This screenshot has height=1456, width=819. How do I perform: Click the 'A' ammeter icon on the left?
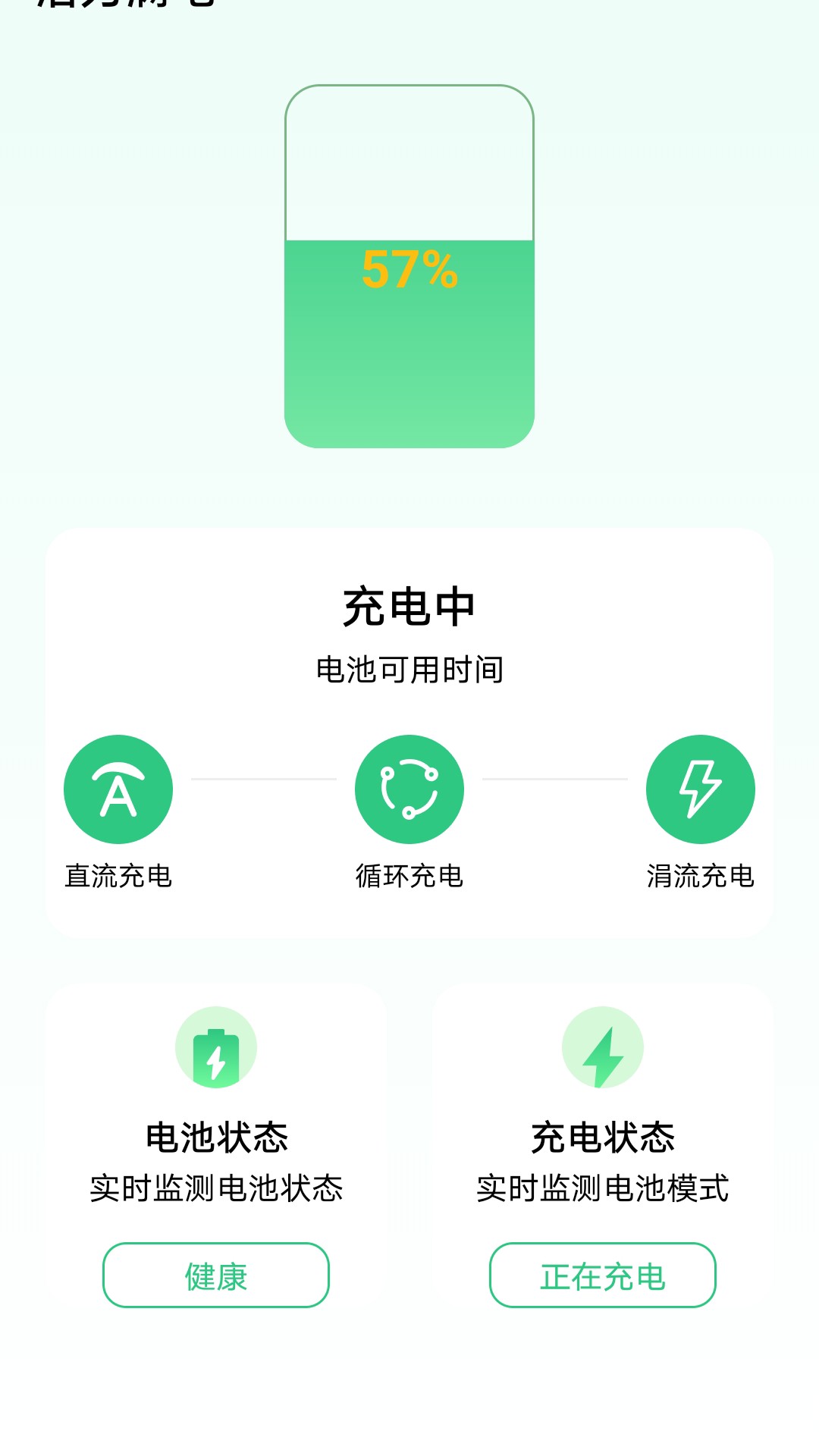coord(118,788)
